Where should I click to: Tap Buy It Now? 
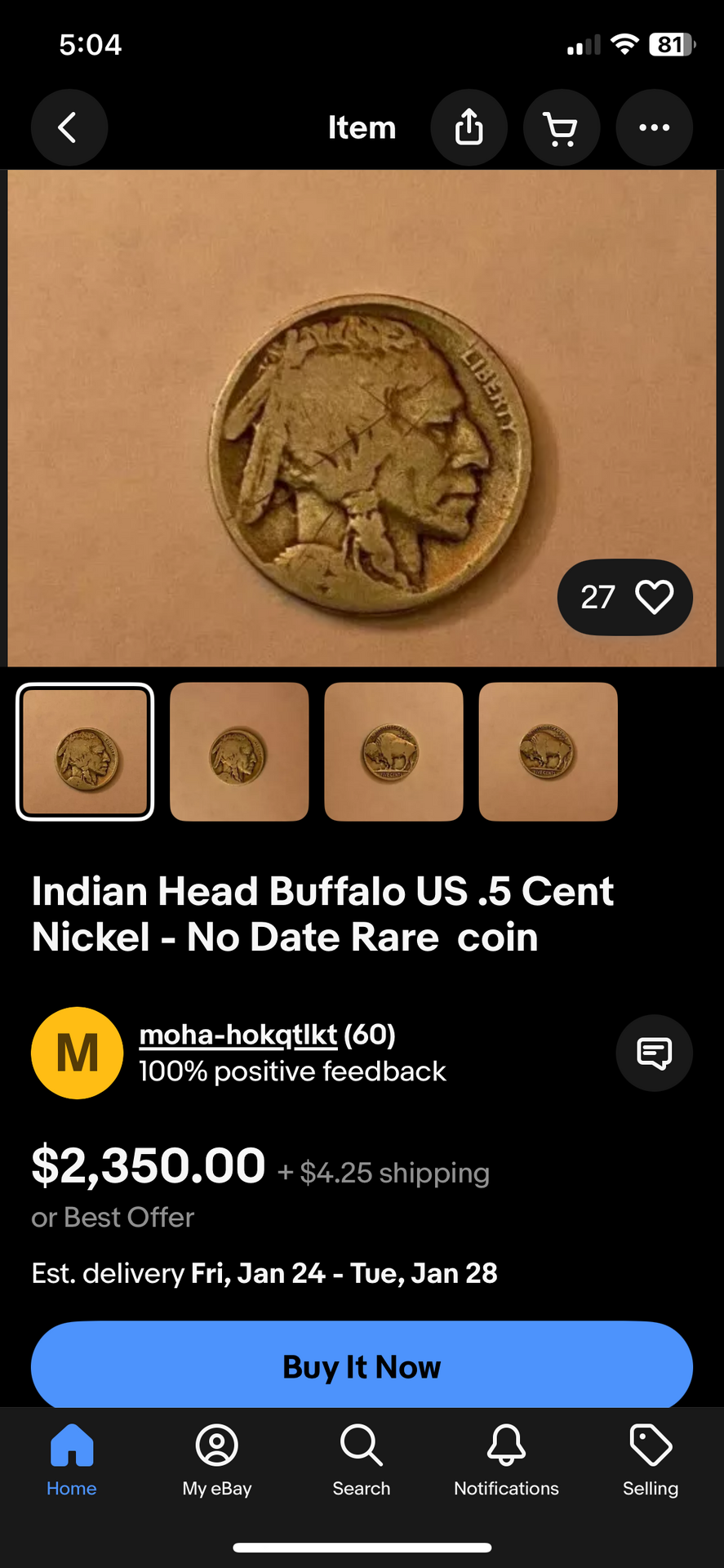pyautogui.click(x=362, y=1367)
